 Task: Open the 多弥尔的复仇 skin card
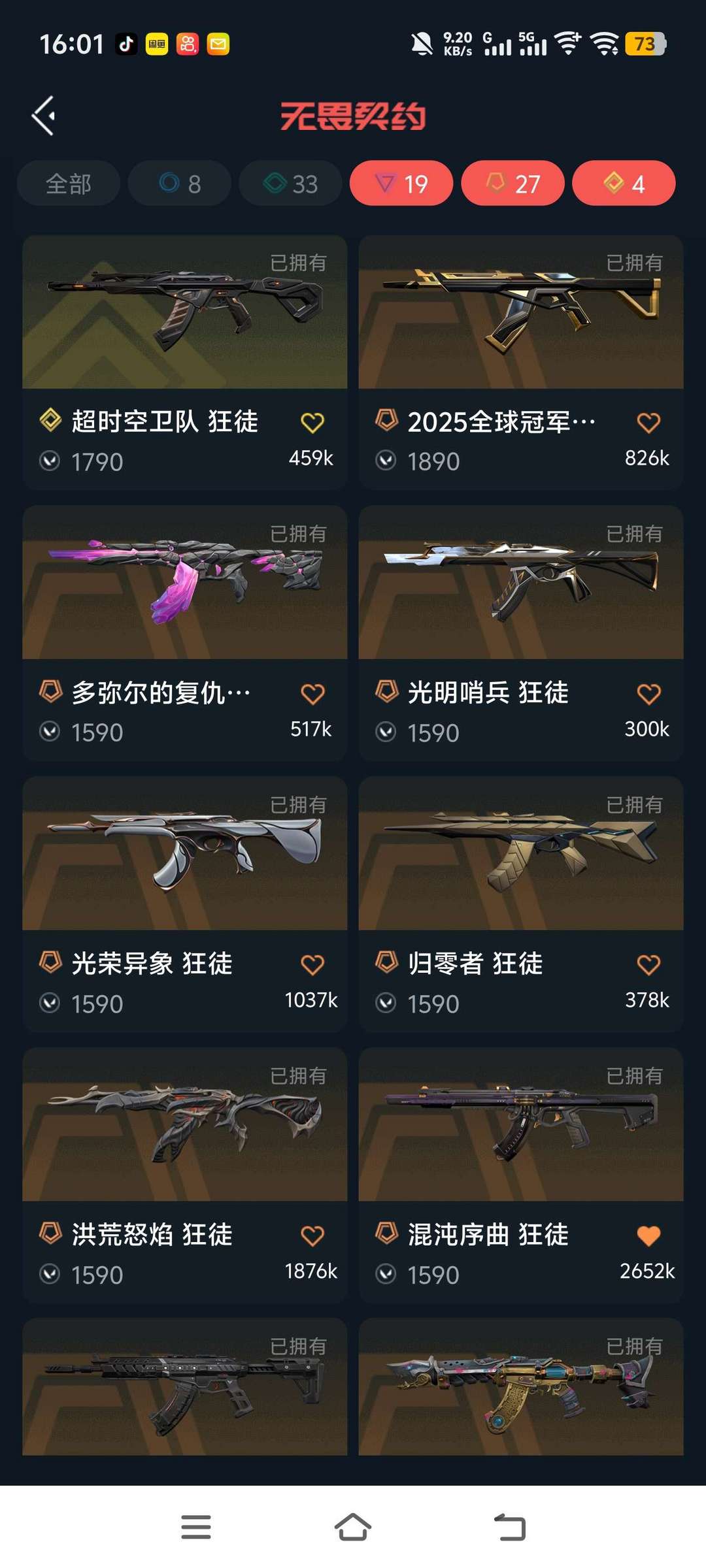coord(184,633)
